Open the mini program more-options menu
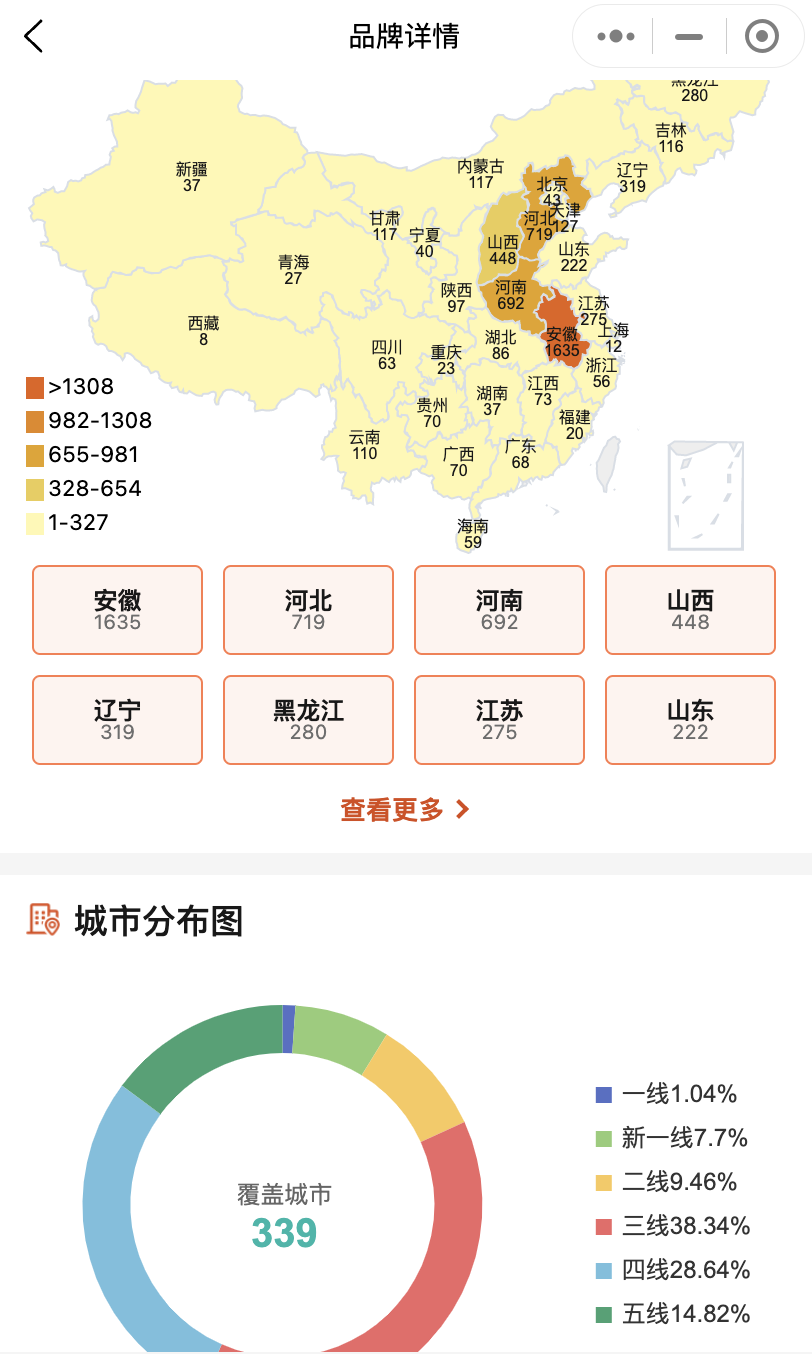The width and height of the screenshot is (812, 1354). (615, 37)
